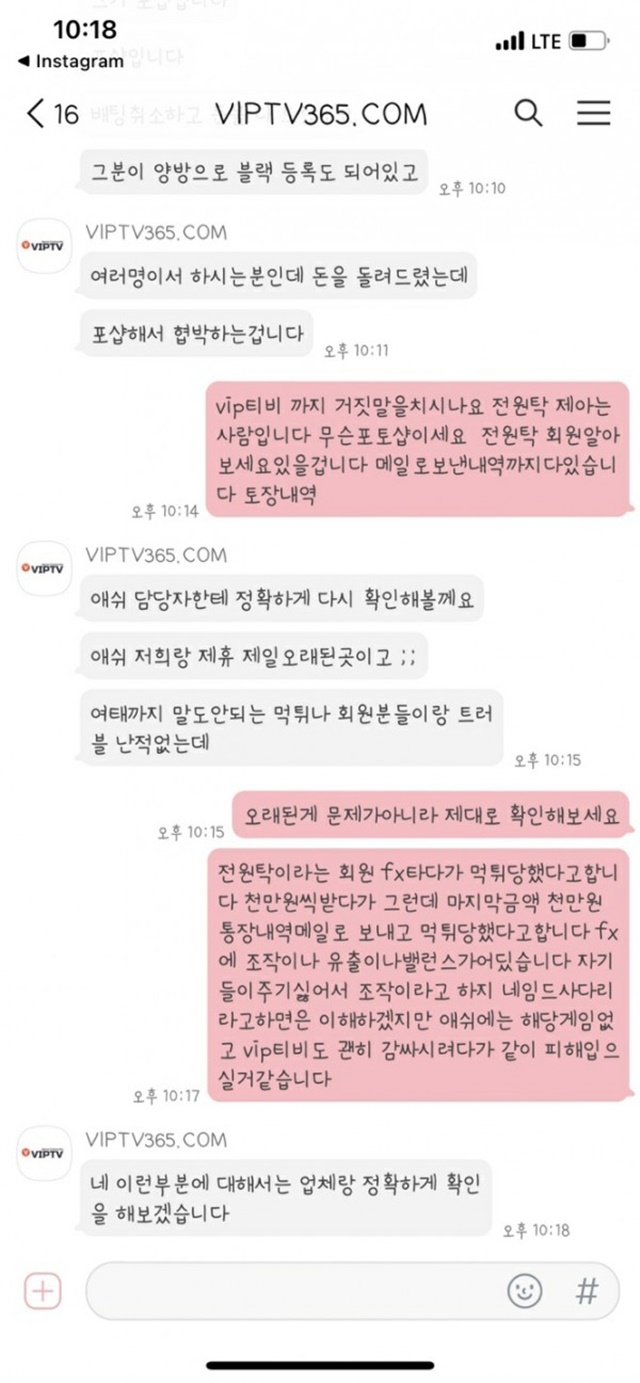640x1383 pixels.
Task: Tap the hashtag search icon
Action: (587, 1291)
